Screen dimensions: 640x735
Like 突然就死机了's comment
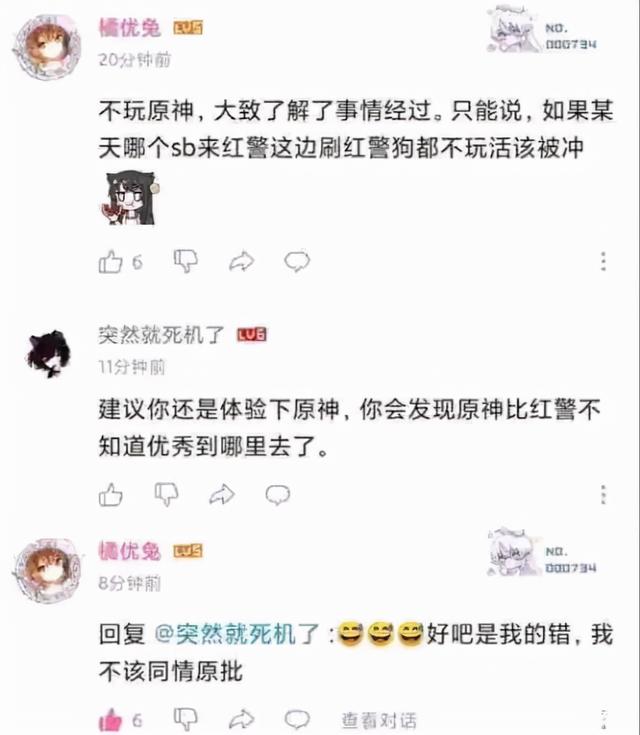click(110, 494)
